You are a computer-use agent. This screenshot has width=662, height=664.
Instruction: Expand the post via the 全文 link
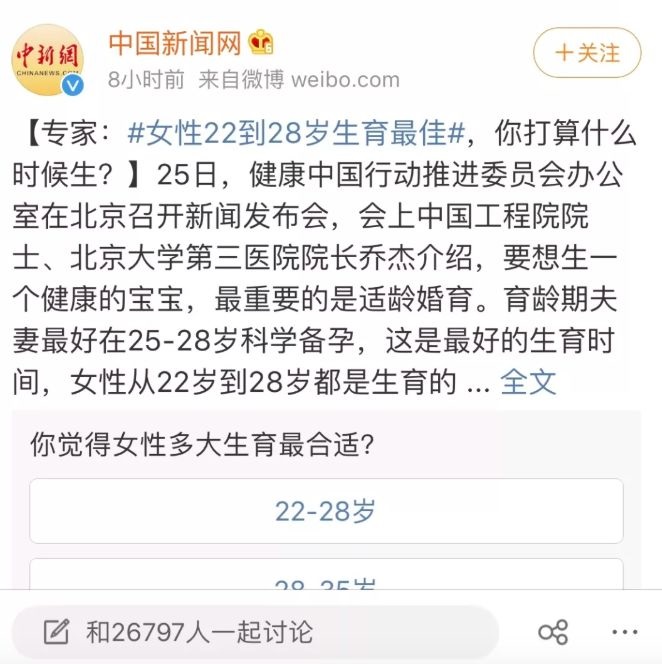tap(527, 381)
